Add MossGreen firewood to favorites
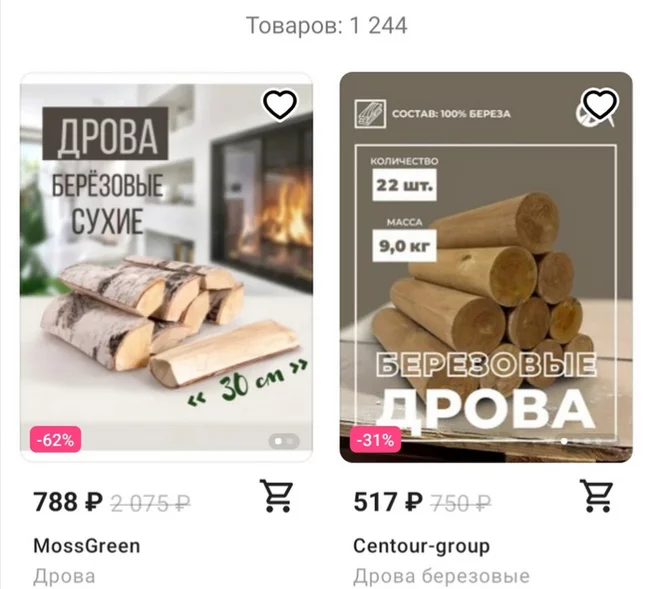 pyautogui.click(x=280, y=104)
